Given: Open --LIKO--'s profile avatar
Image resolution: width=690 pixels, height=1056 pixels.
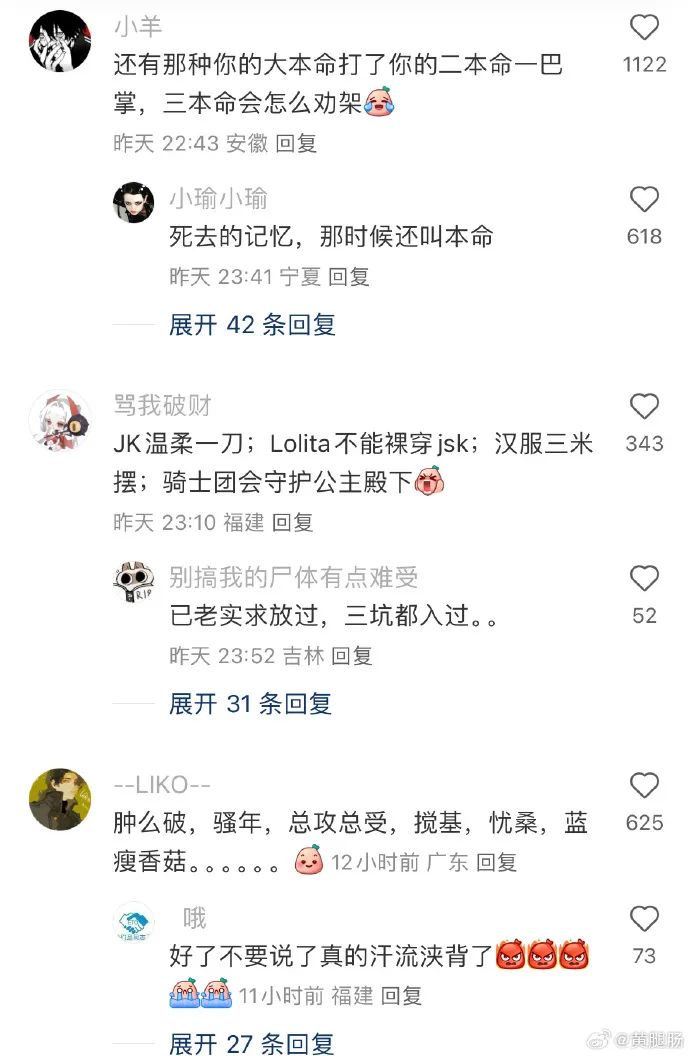Looking at the screenshot, I should click(x=60, y=800).
